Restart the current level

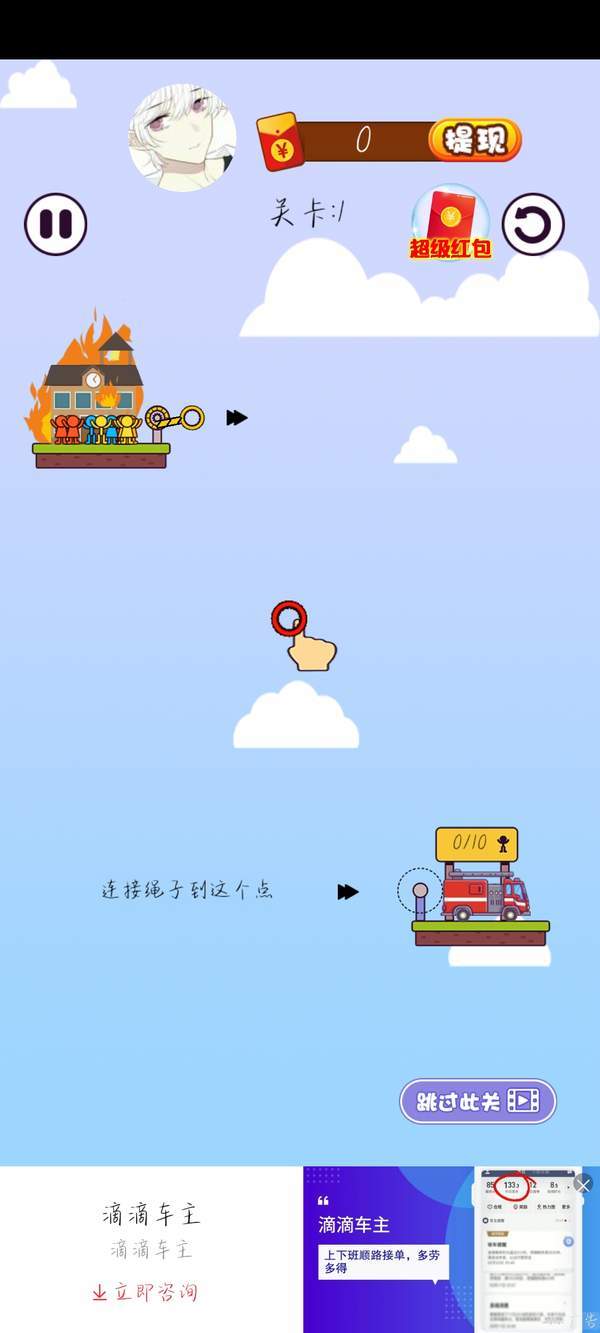point(532,225)
